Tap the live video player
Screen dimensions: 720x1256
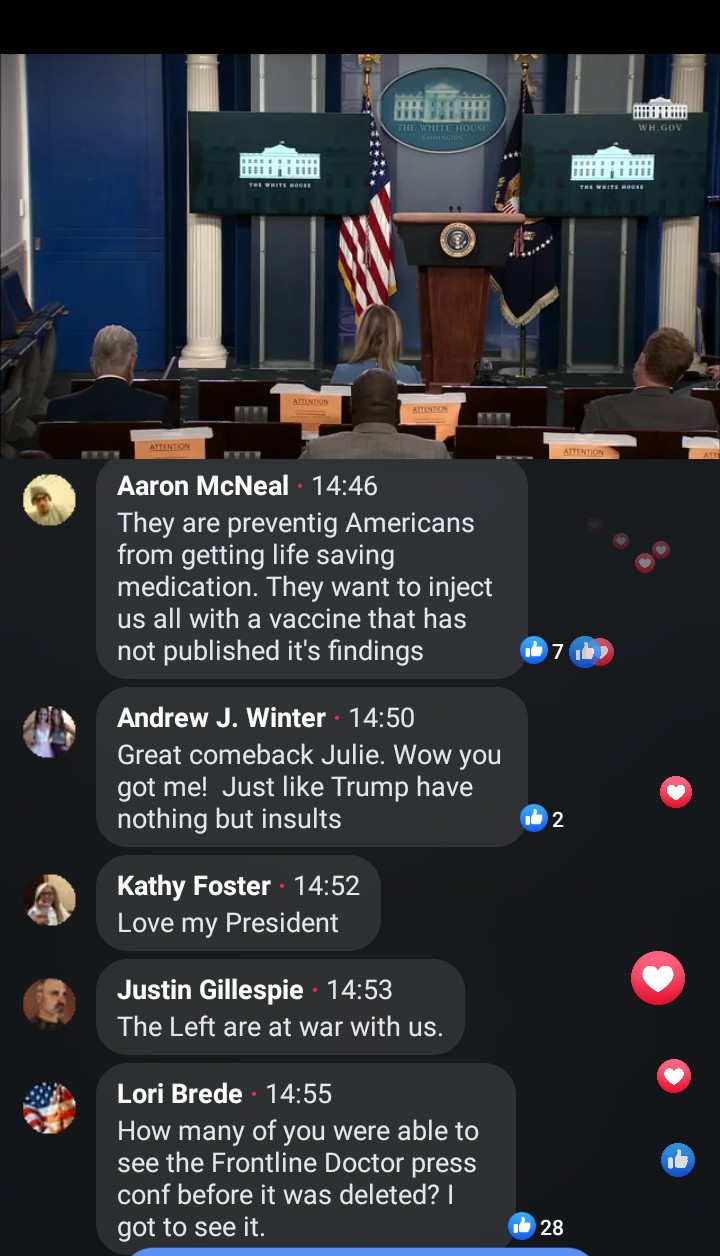click(360, 256)
